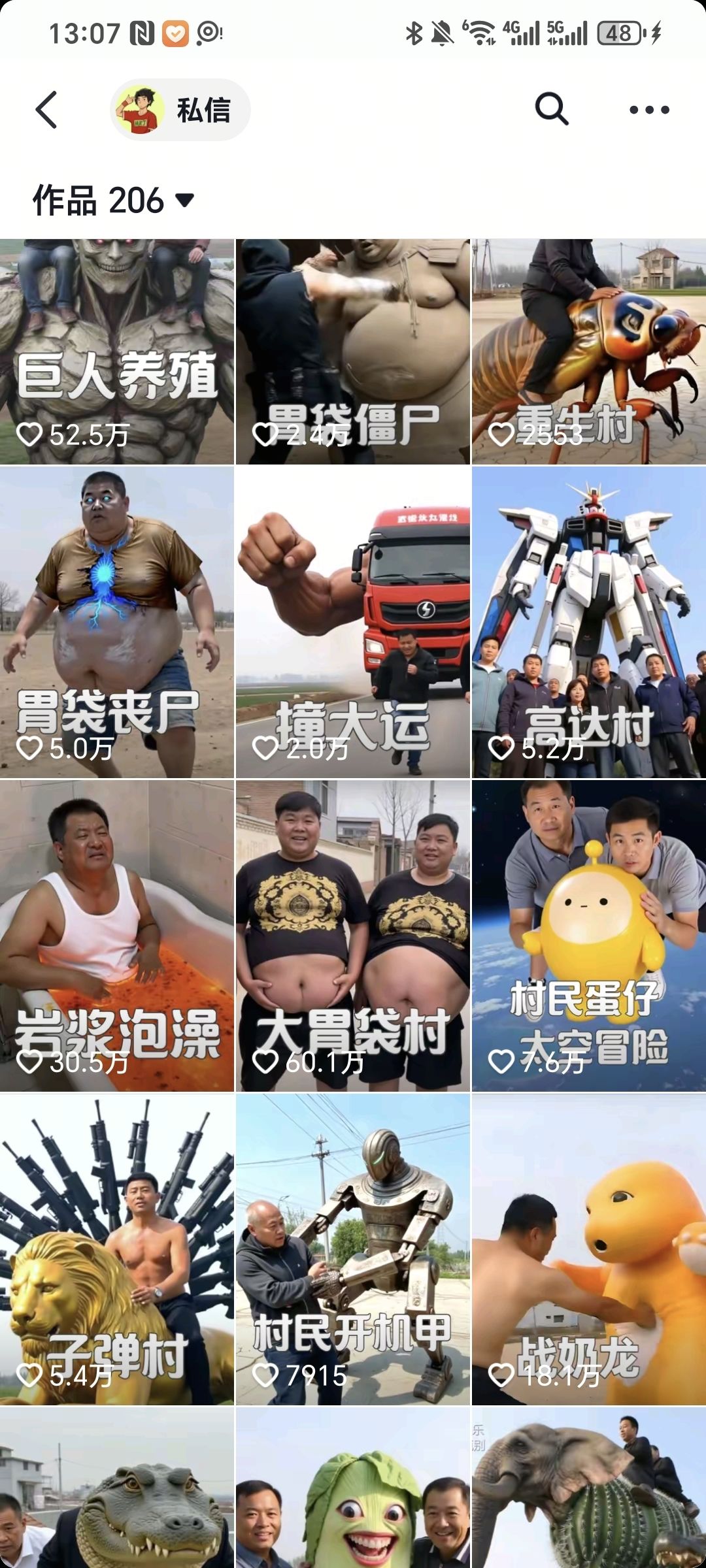Open the 子弹村 video

click(117, 1249)
